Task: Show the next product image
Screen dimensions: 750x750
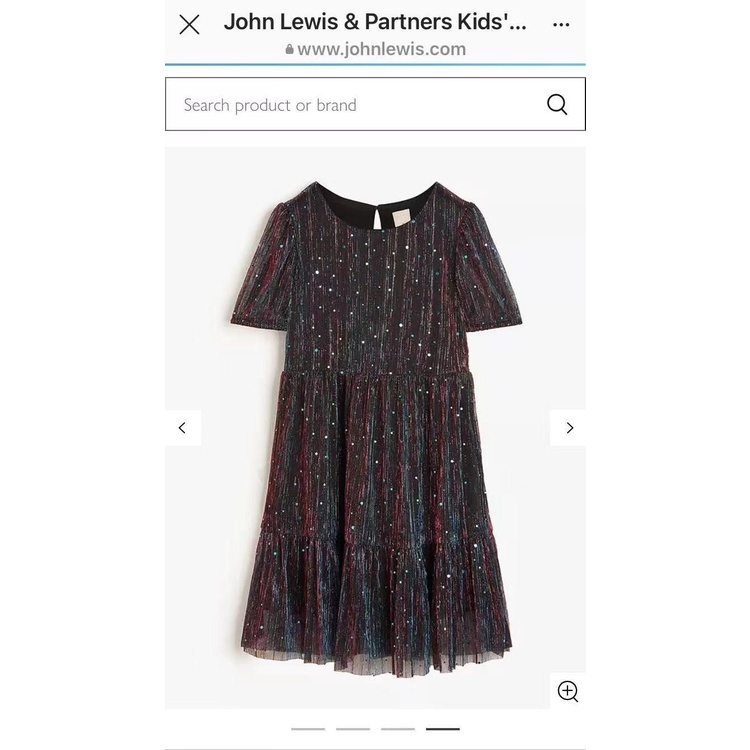Action: (x=569, y=428)
